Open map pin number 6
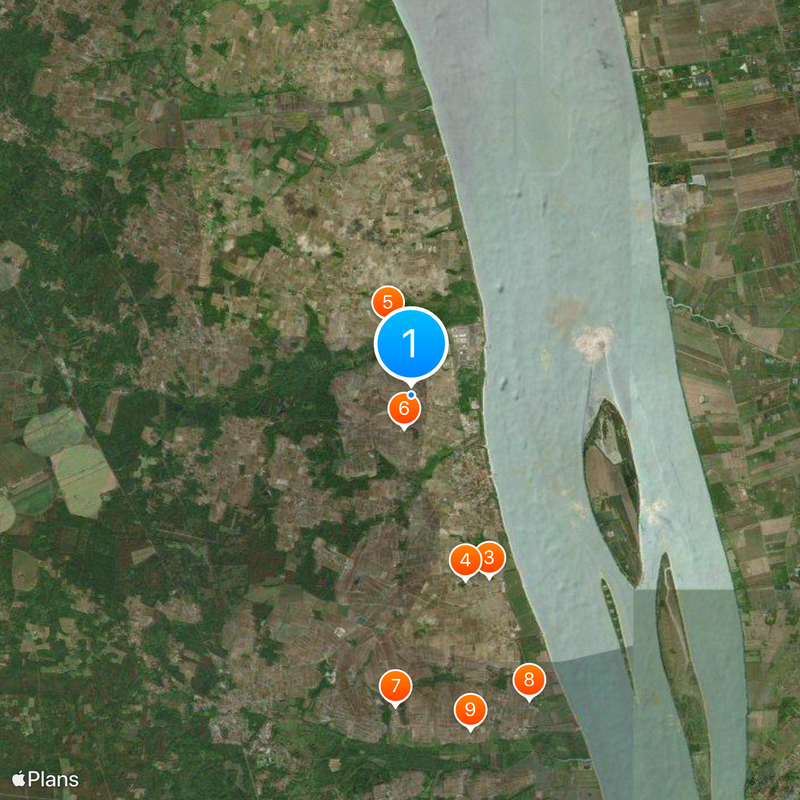Image resolution: width=800 pixels, height=800 pixels. pyautogui.click(x=404, y=410)
